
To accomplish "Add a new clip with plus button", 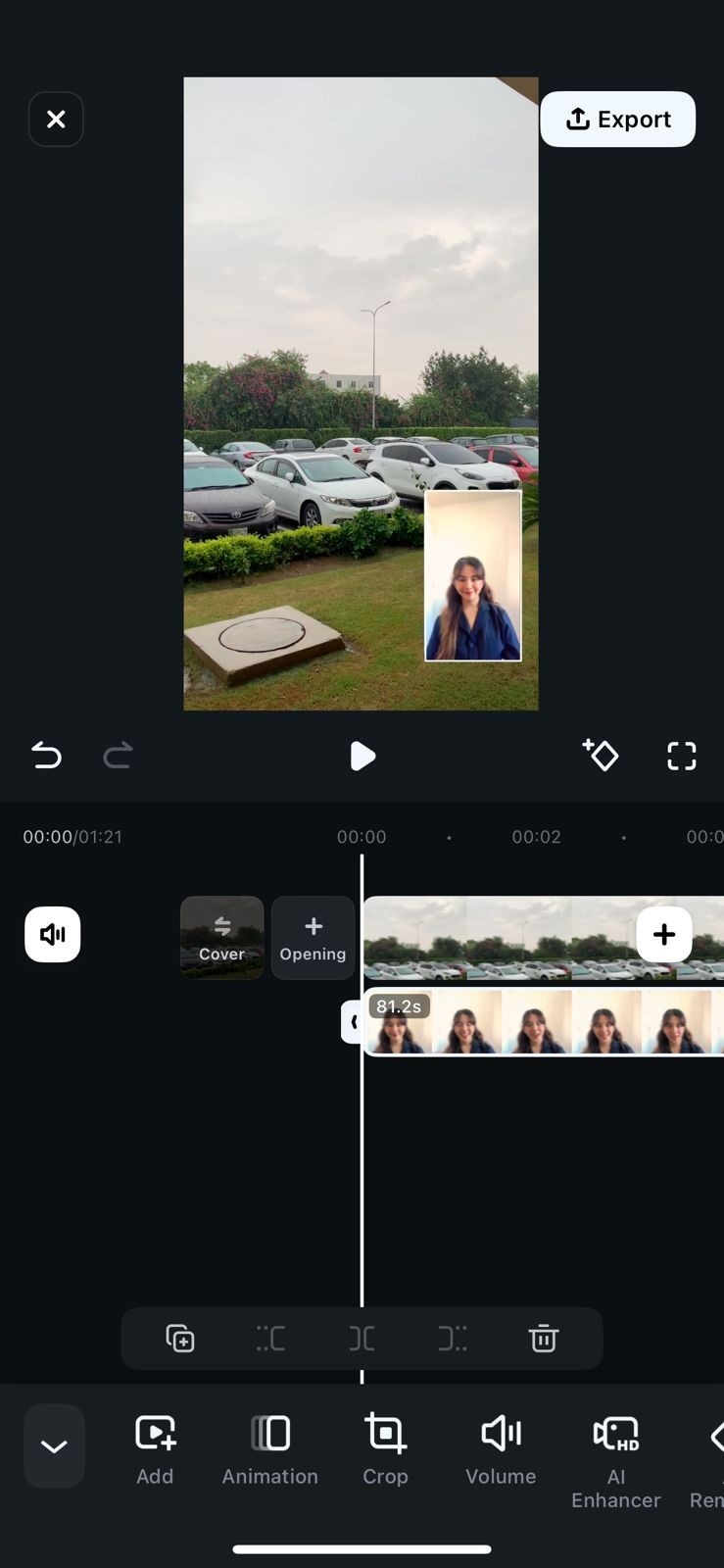I will pyautogui.click(x=663, y=934).
